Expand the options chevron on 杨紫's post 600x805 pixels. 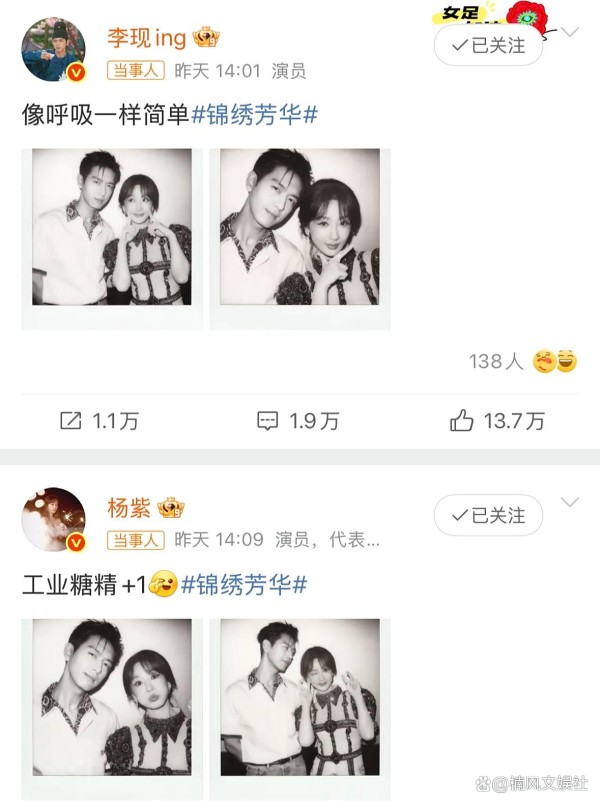(570, 502)
